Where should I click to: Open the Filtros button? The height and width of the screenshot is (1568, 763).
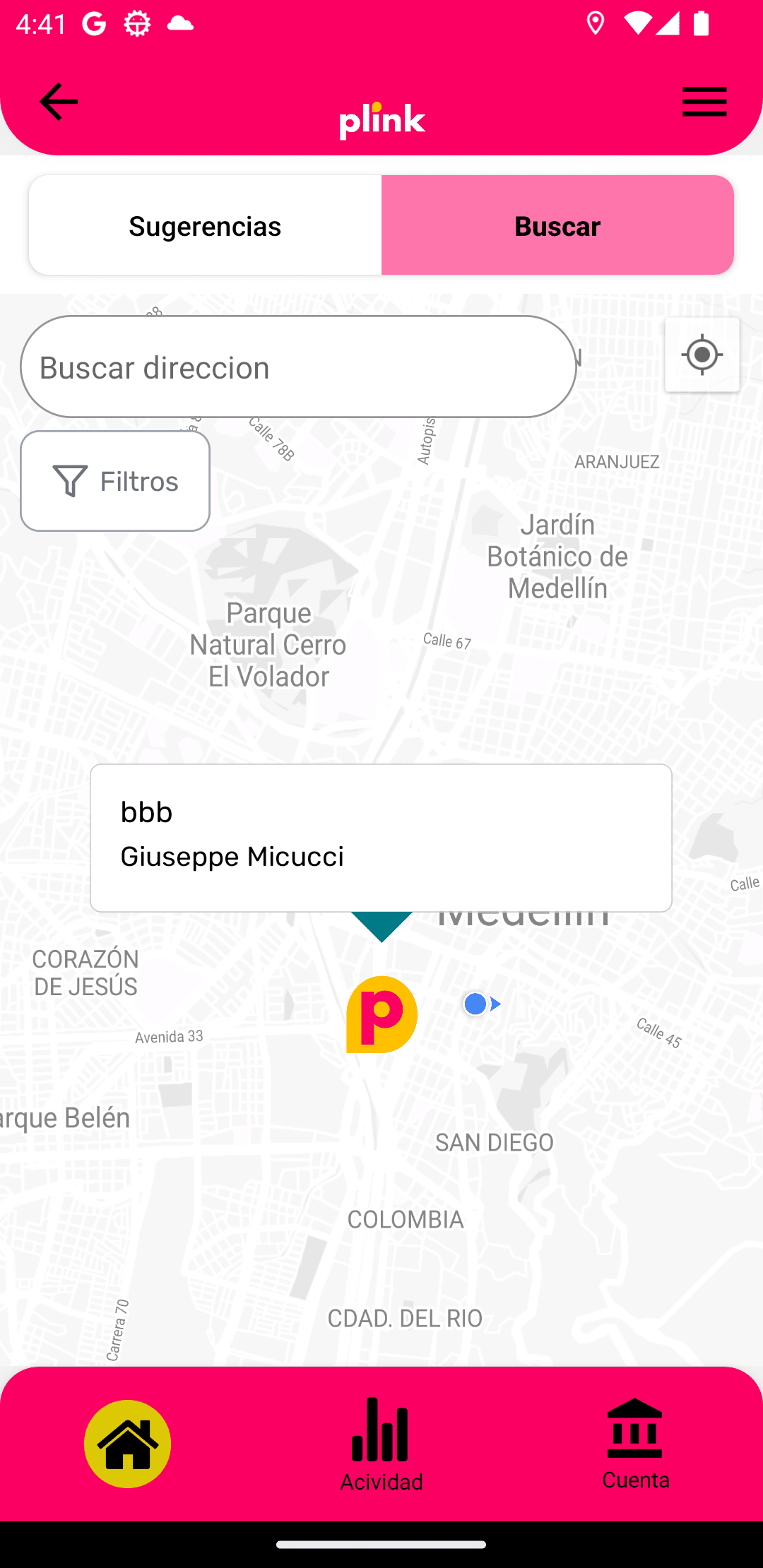[x=115, y=481]
